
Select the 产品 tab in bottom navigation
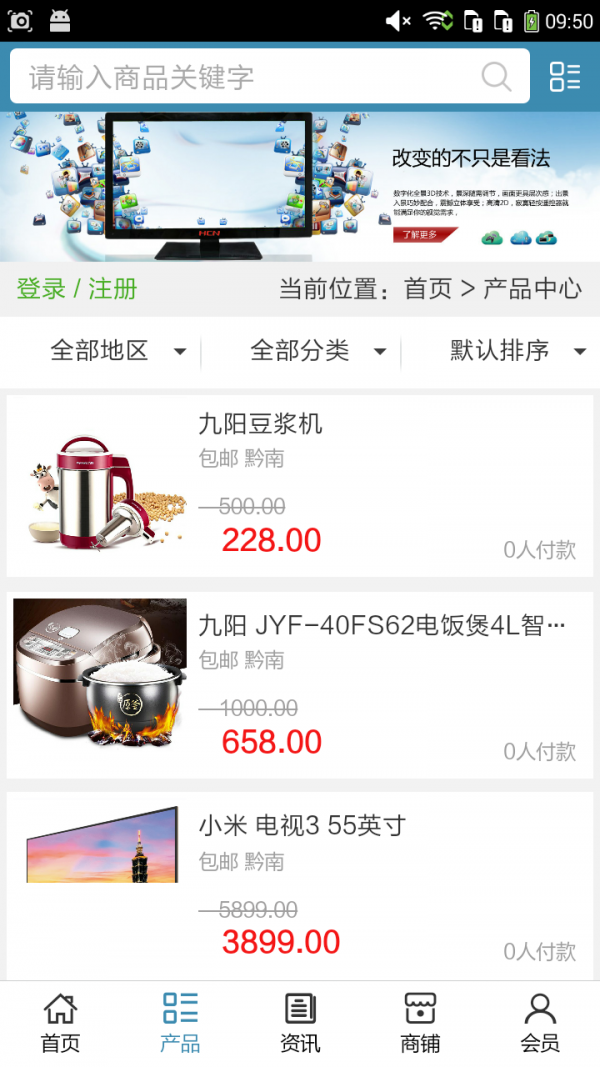click(x=180, y=1023)
